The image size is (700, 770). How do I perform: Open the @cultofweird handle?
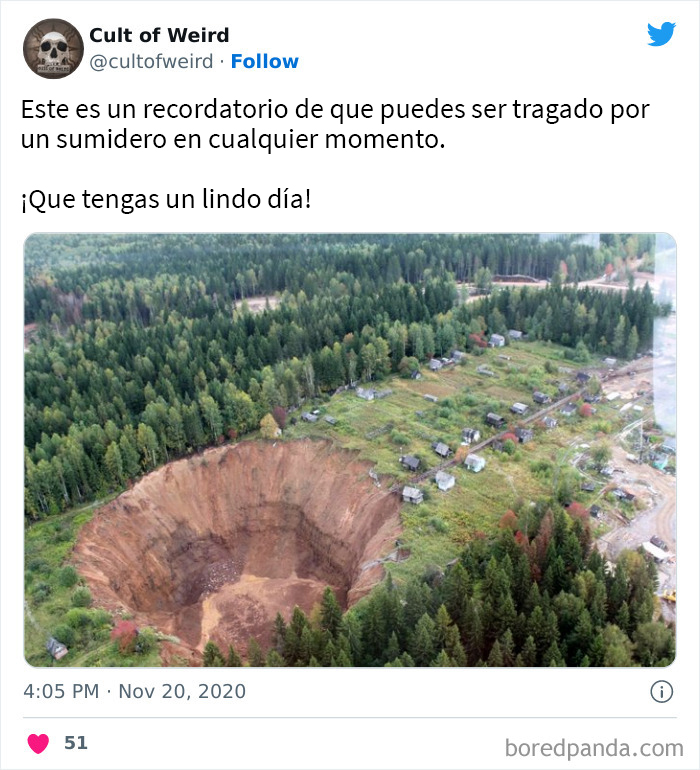click(151, 62)
